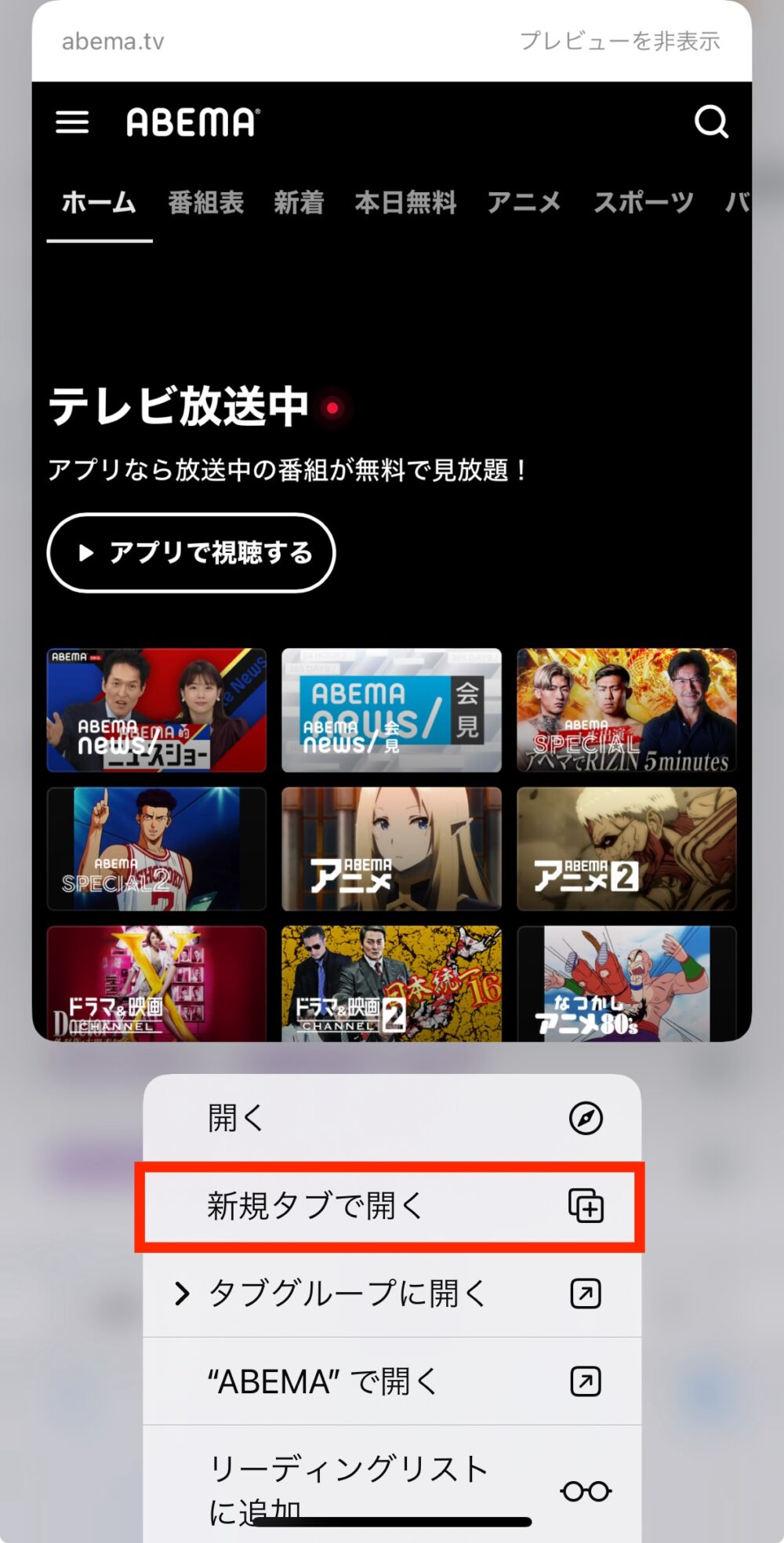Choose 新規タブで開く
The image size is (784, 1543).
(392, 1206)
